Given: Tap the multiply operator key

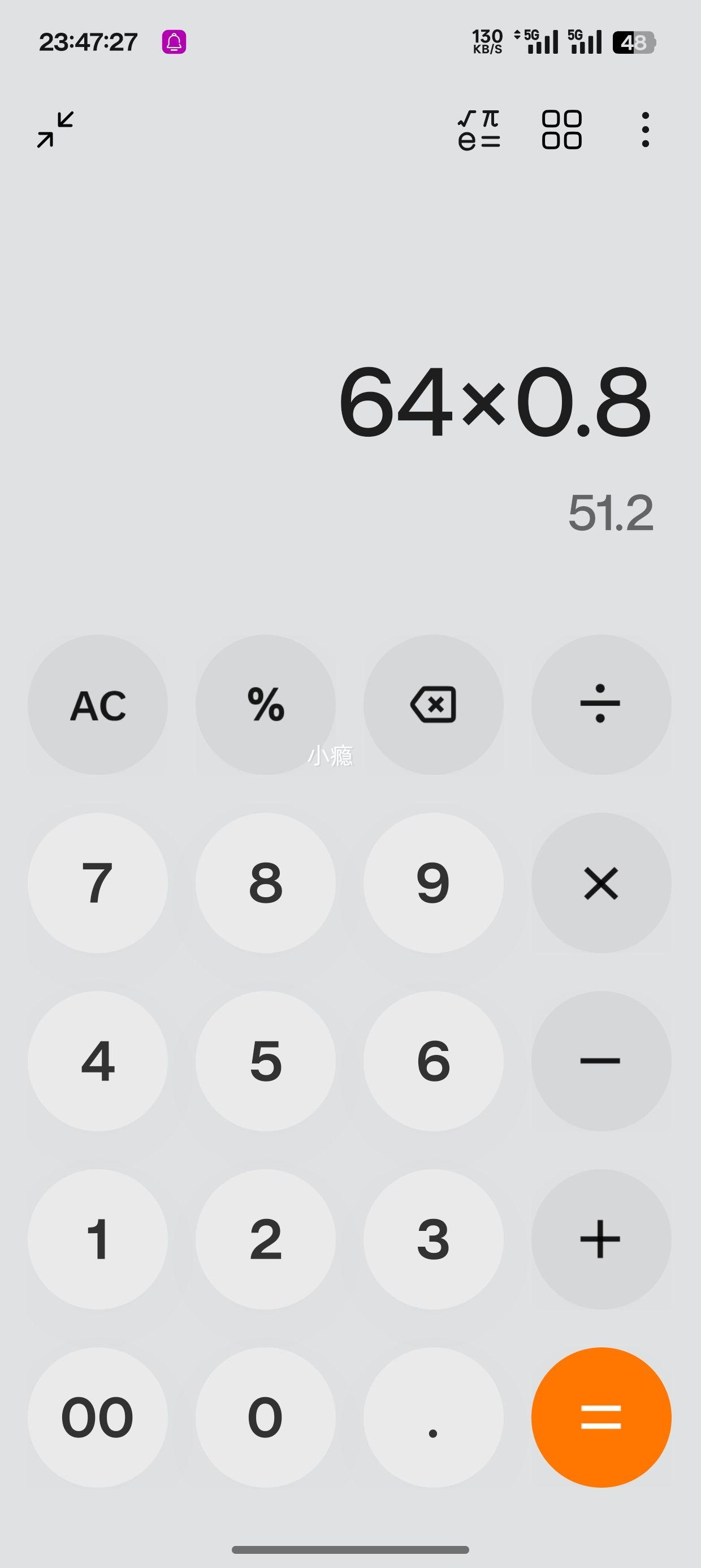Looking at the screenshot, I should 601,882.
